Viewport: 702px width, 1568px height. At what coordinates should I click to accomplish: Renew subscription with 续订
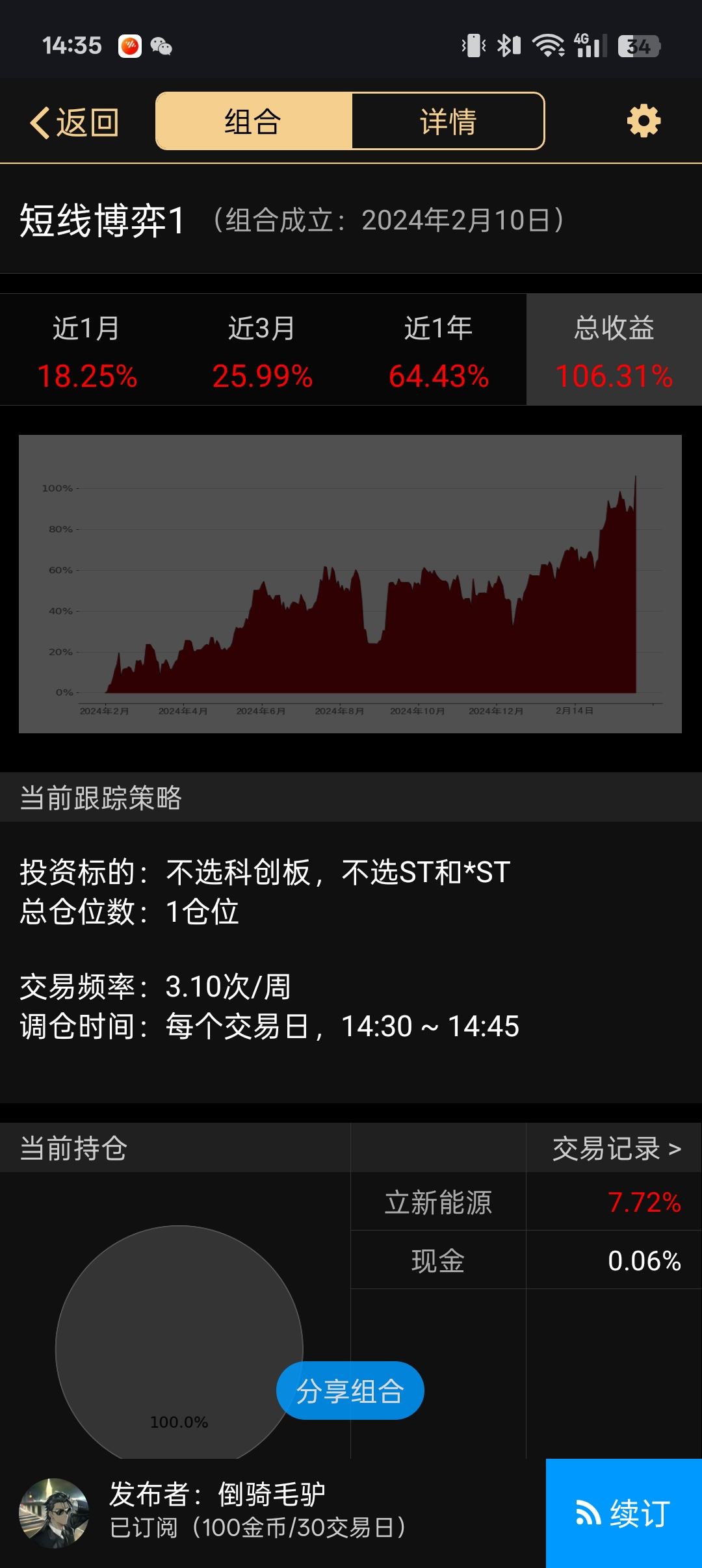tap(623, 1513)
